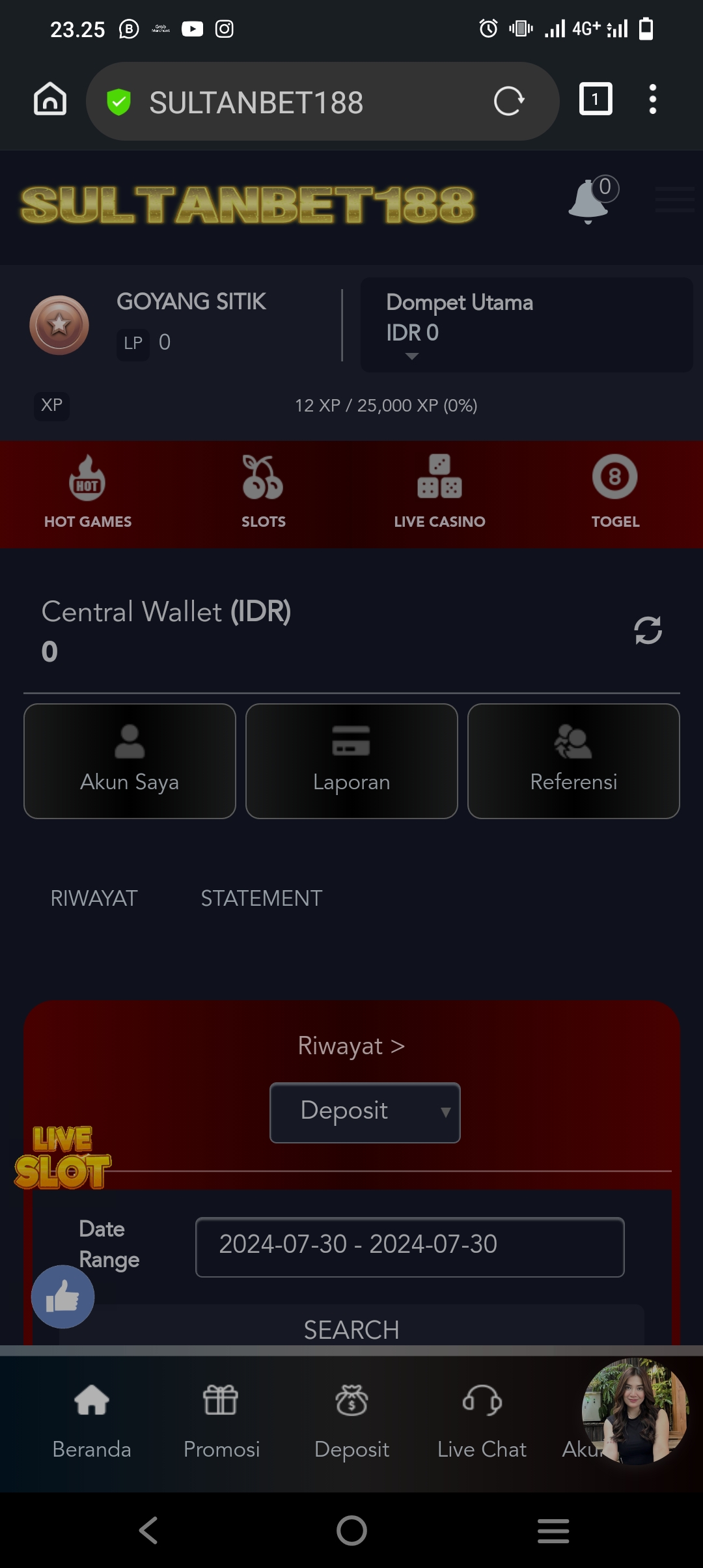This screenshot has height=1568, width=703.
Task: Expand the Deposit history type dropdown
Action: click(365, 1112)
